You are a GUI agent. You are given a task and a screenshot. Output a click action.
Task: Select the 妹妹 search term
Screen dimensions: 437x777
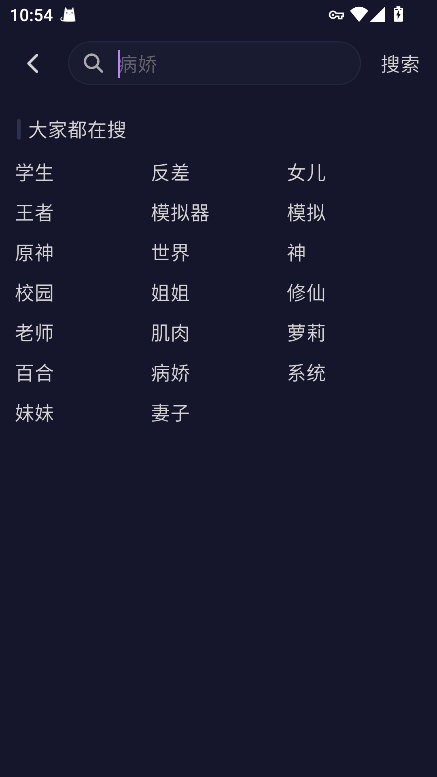pyautogui.click(x=34, y=414)
